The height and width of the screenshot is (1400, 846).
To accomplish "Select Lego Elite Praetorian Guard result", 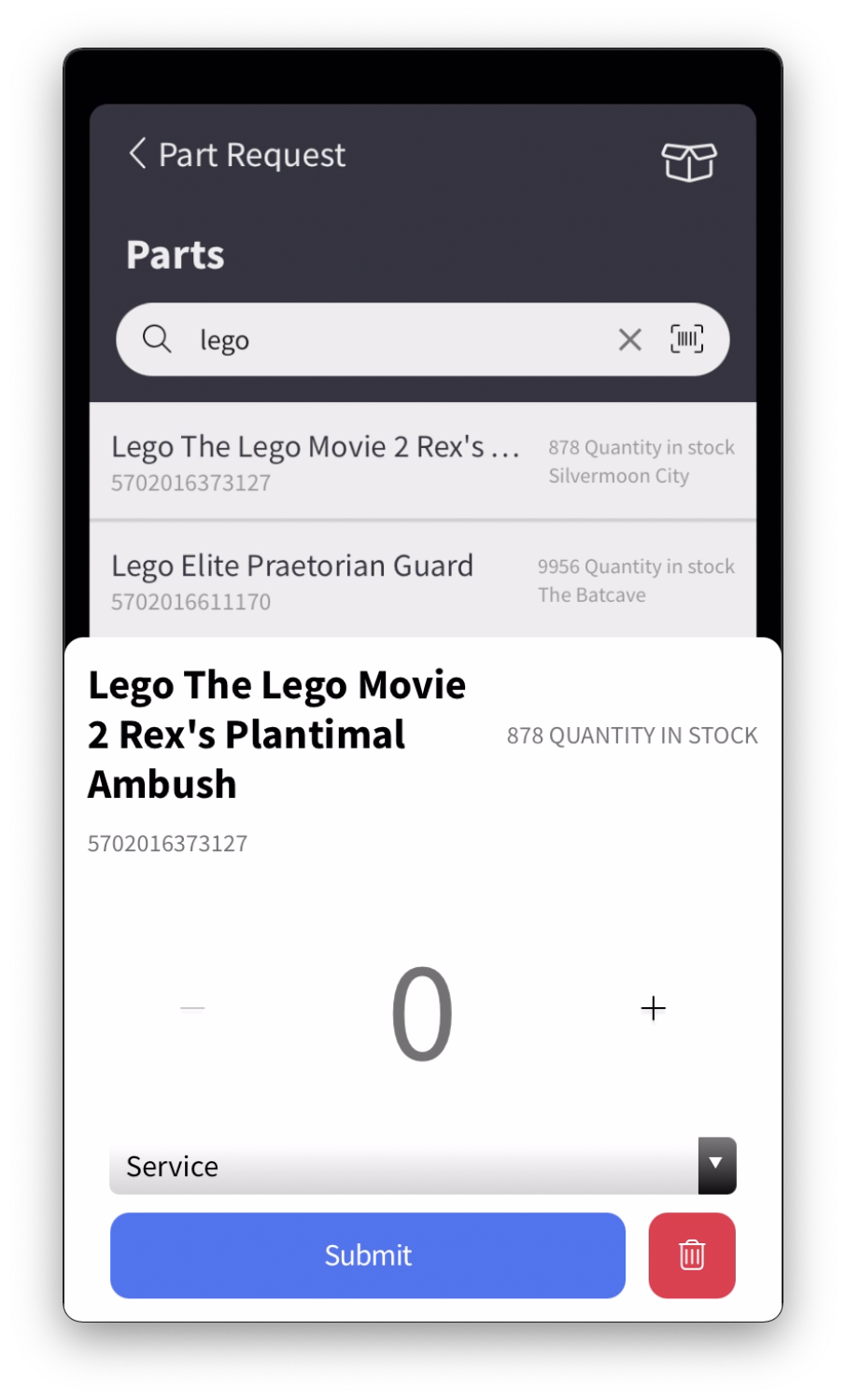I will [423, 580].
